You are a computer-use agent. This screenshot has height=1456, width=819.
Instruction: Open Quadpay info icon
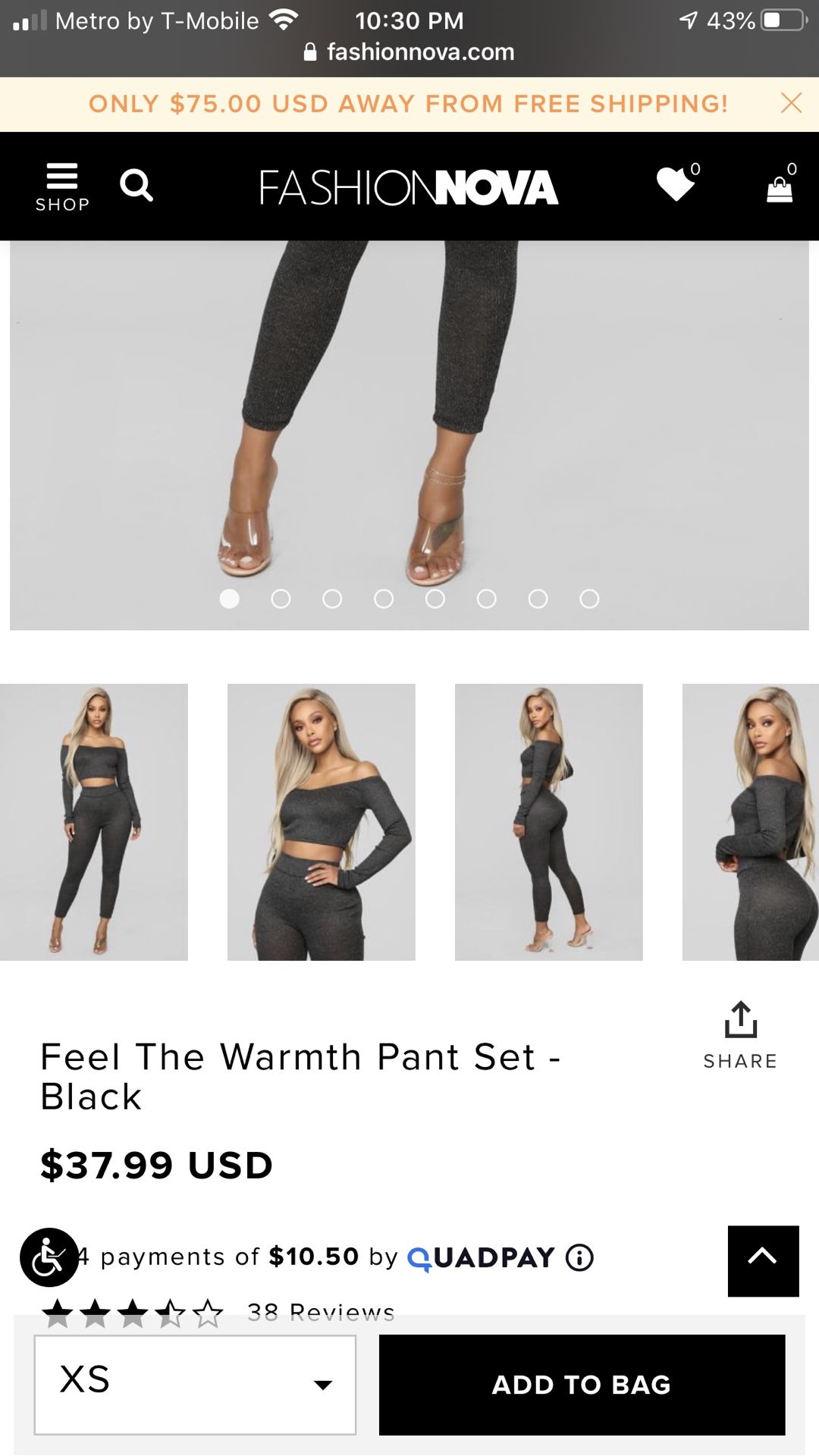580,1258
